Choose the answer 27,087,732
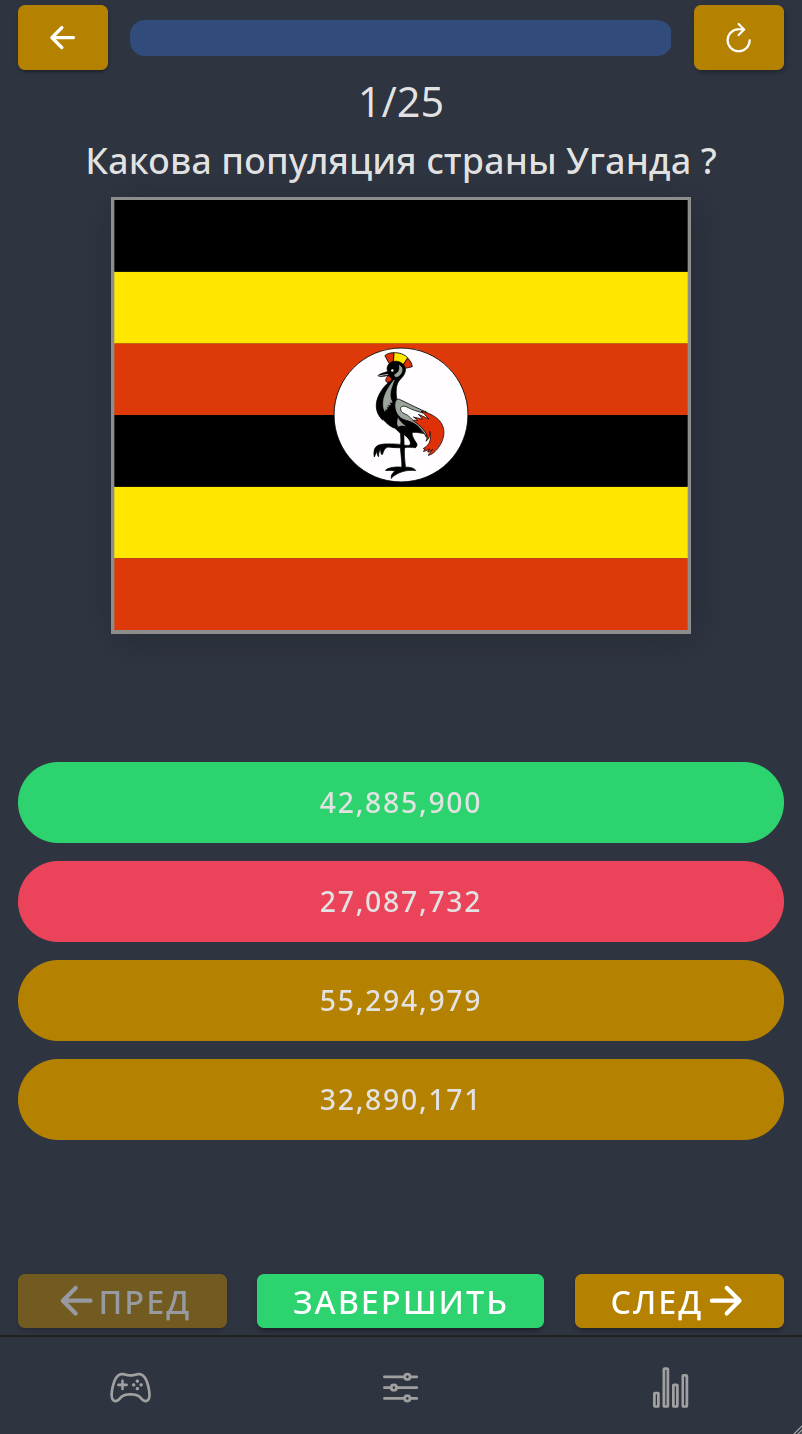This screenshot has width=802, height=1434. click(401, 901)
